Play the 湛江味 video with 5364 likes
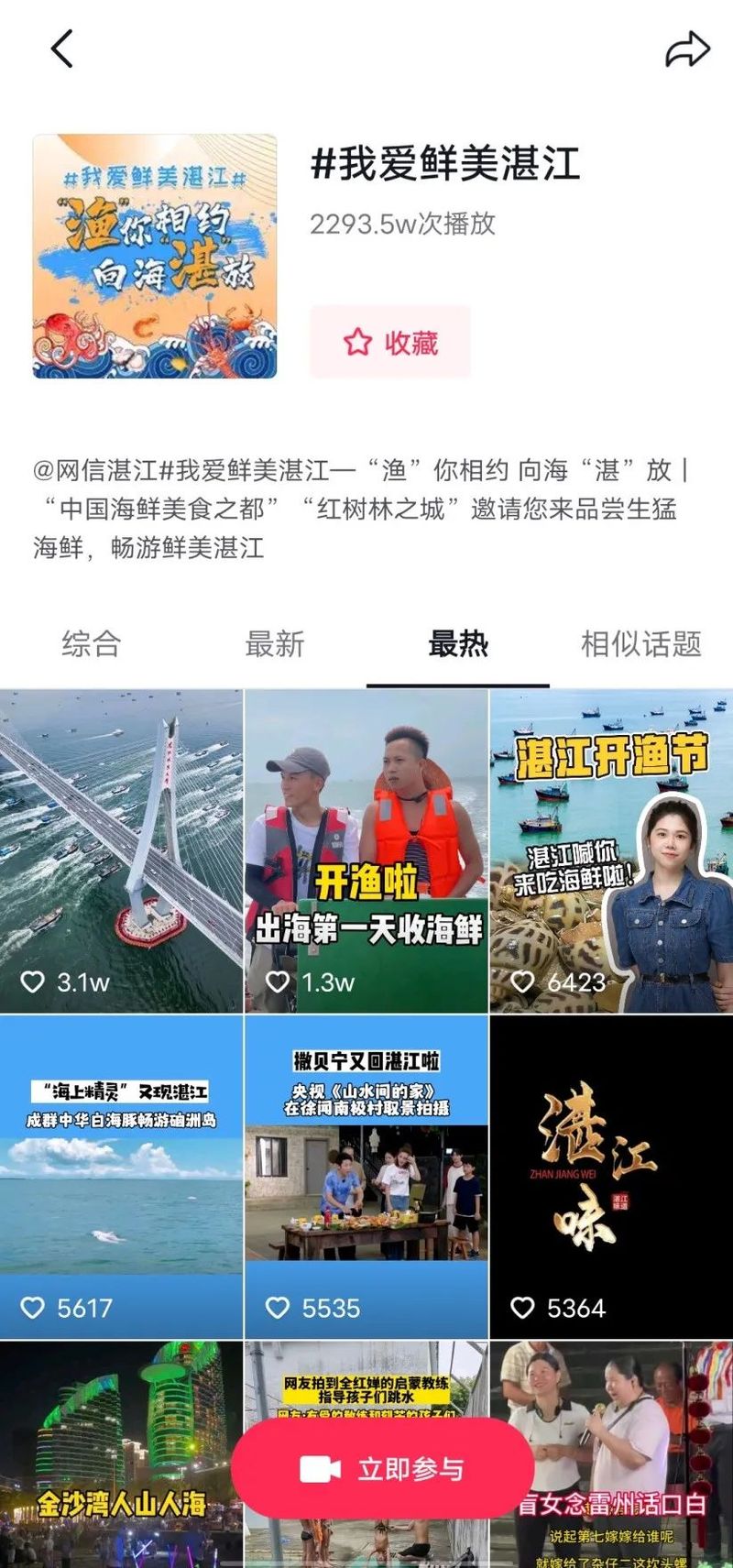This screenshot has width=733, height=1568. pos(611,1177)
